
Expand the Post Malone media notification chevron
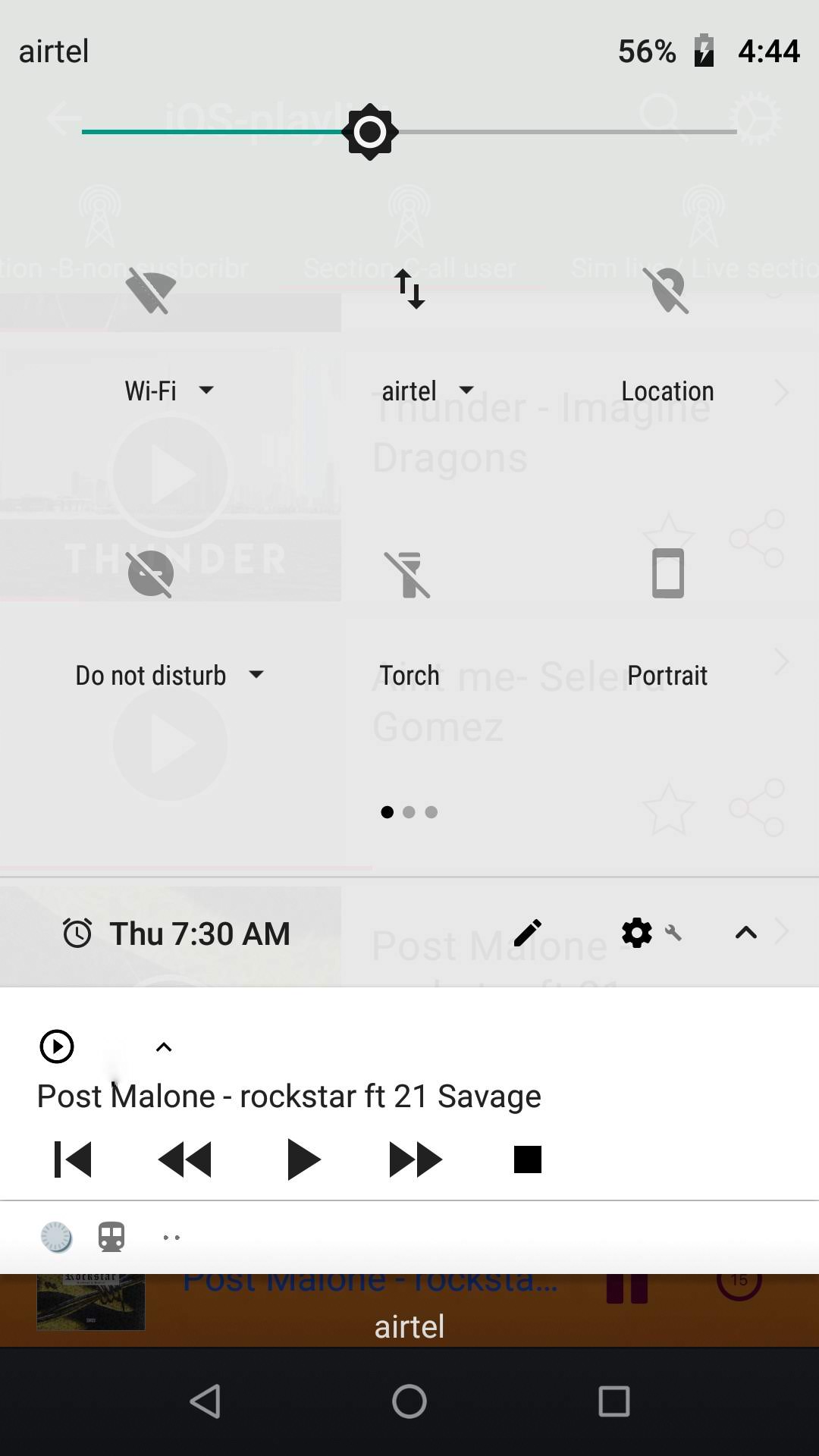point(164,1046)
